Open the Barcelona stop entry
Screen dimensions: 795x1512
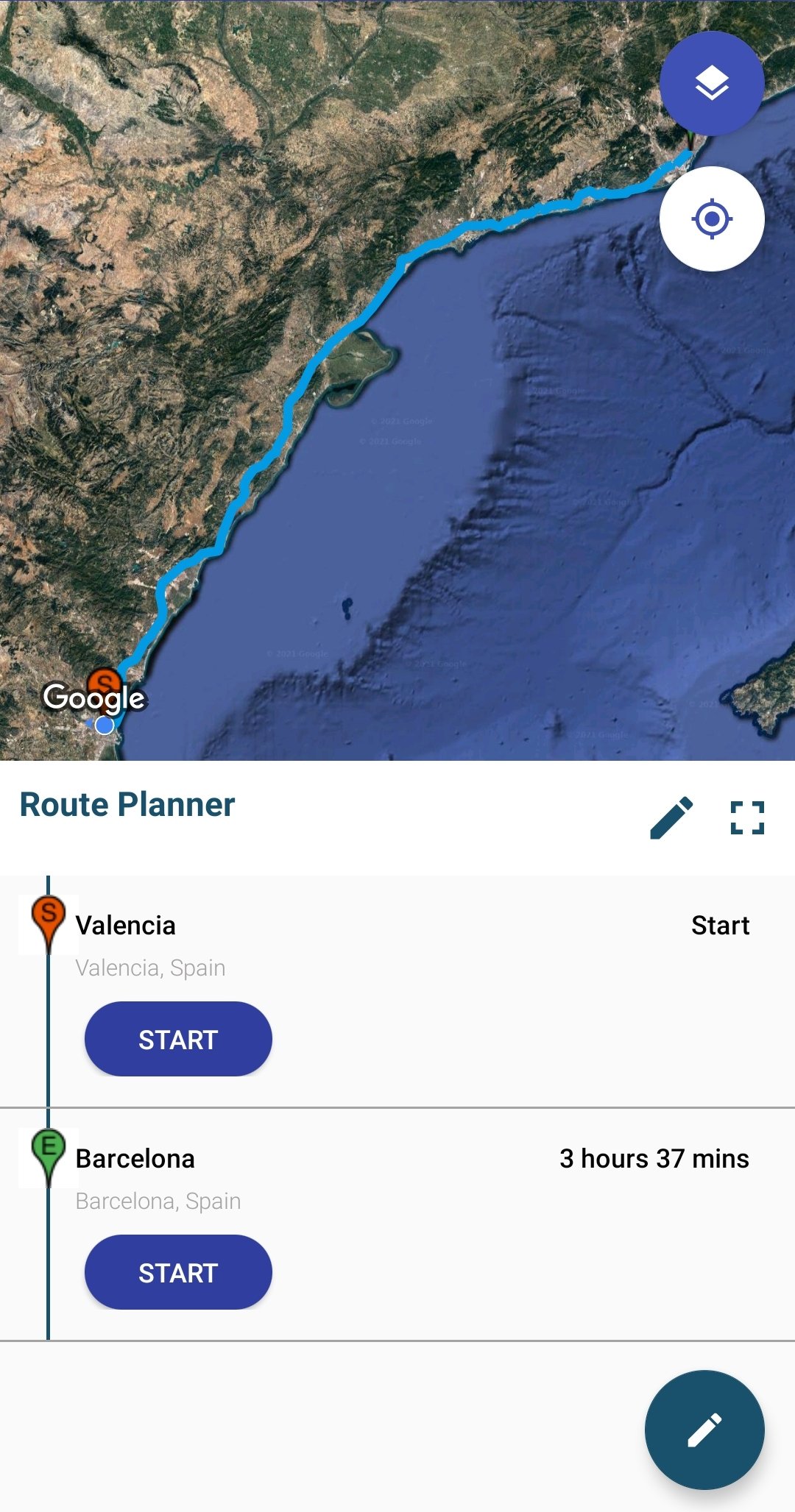pos(135,1159)
